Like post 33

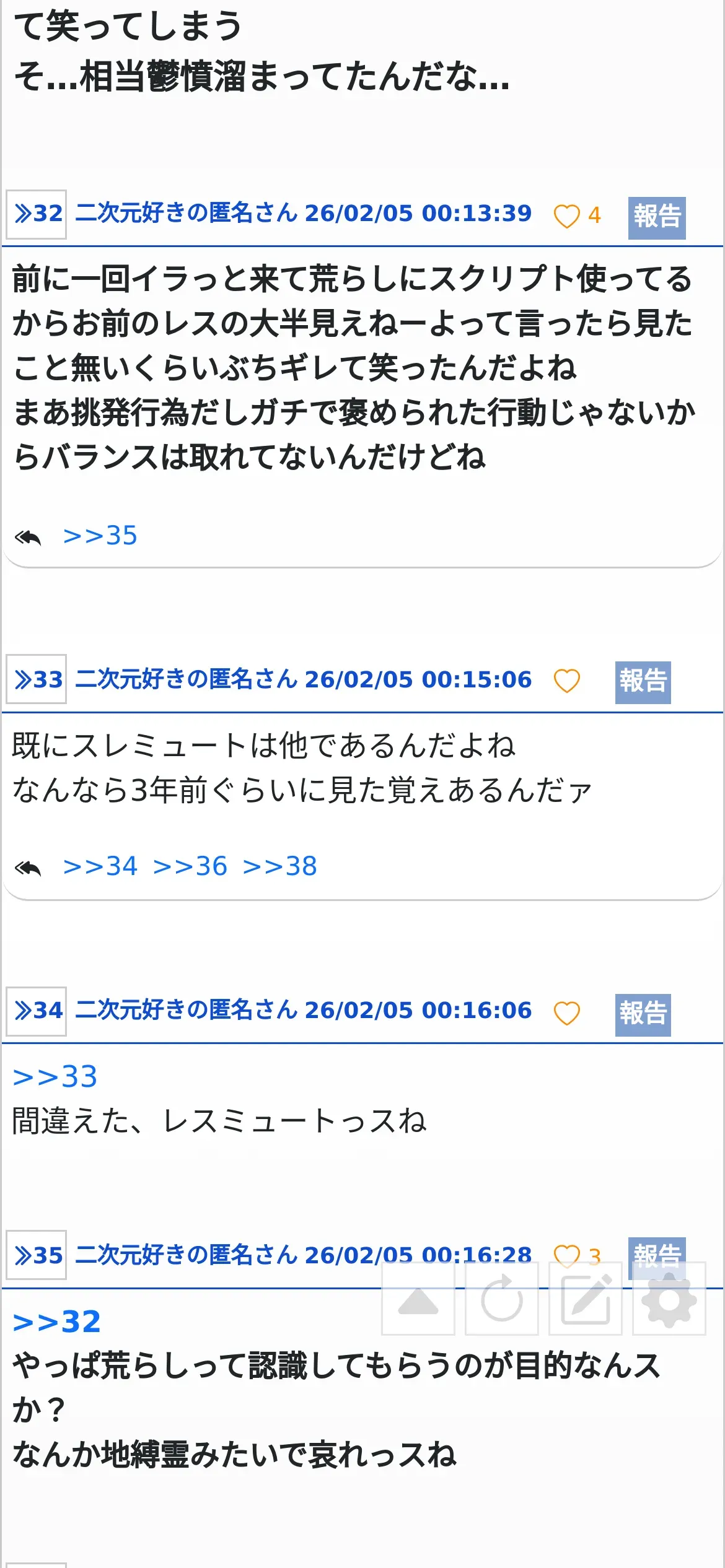[566, 681]
